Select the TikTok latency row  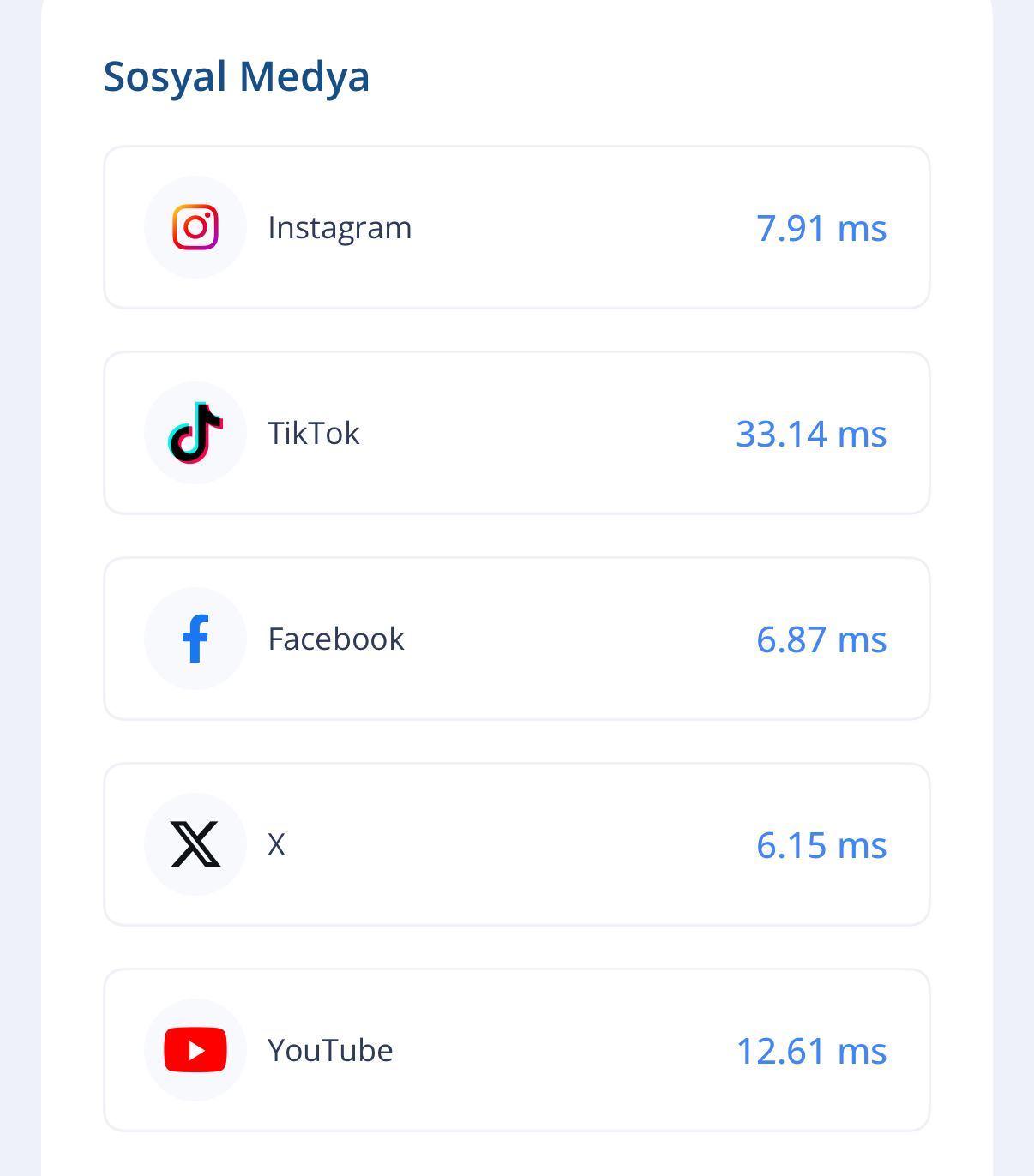516,433
